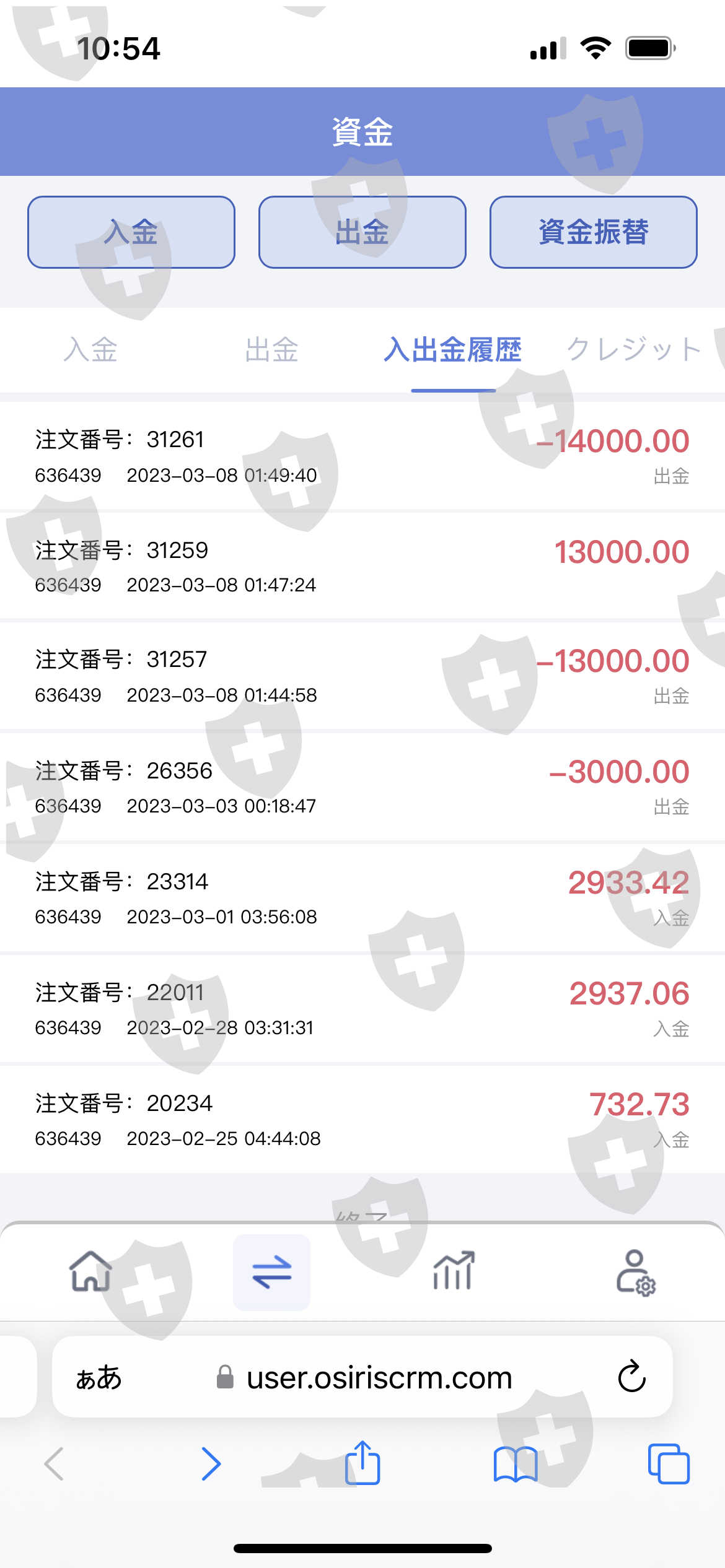Show open Safari tabs
This screenshot has width=725, height=1568.
pyautogui.click(x=669, y=1464)
